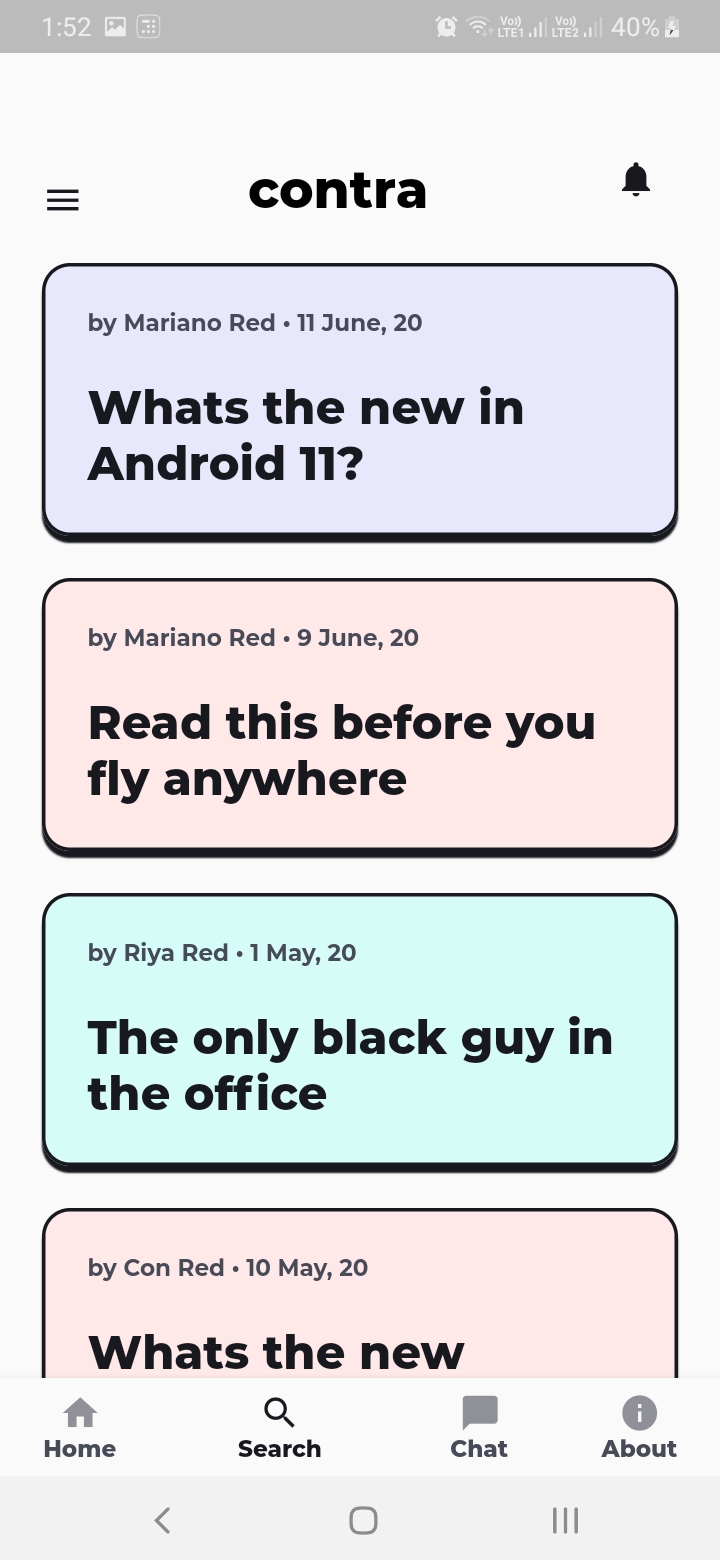Open the article card by Con Red
This screenshot has width=720, height=1560.
(x=360, y=1293)
